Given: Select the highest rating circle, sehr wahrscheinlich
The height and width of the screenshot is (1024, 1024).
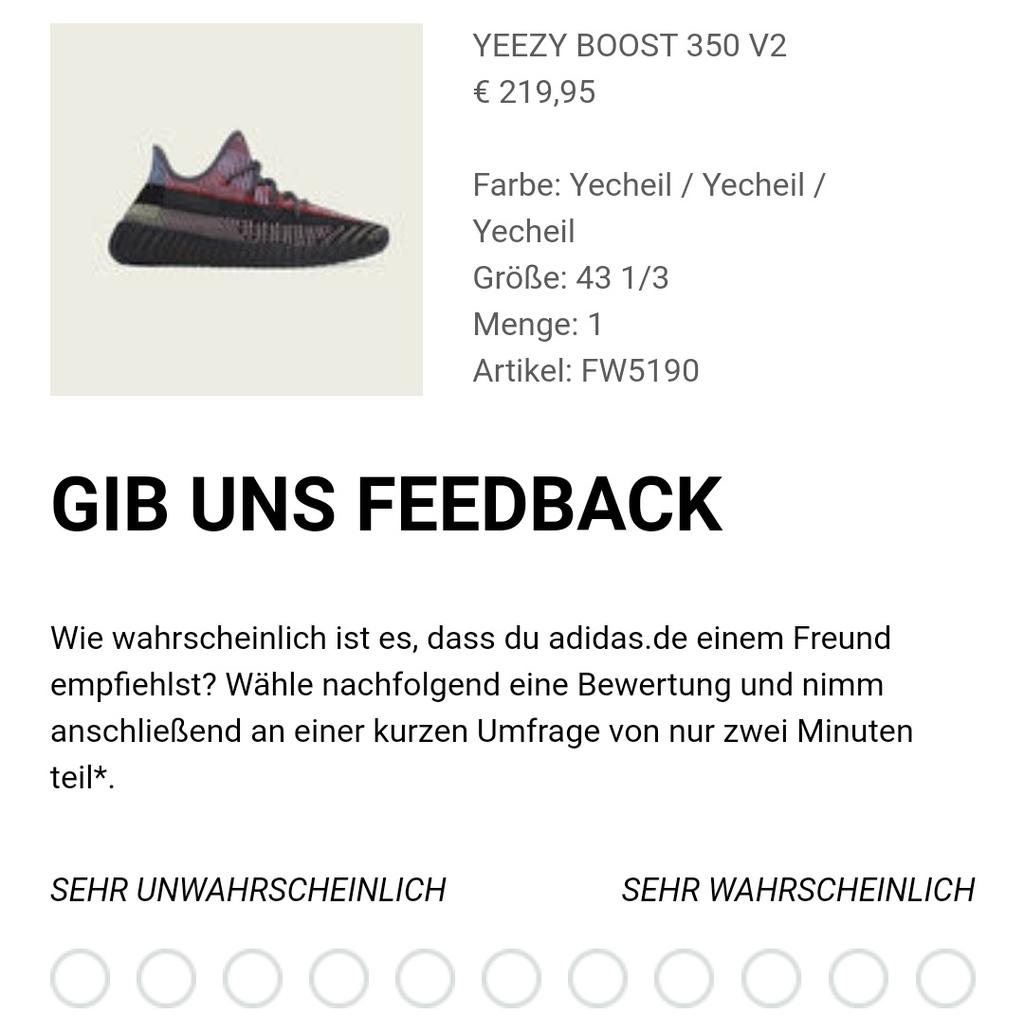Looking at the screenshot, I should point(945,978).
